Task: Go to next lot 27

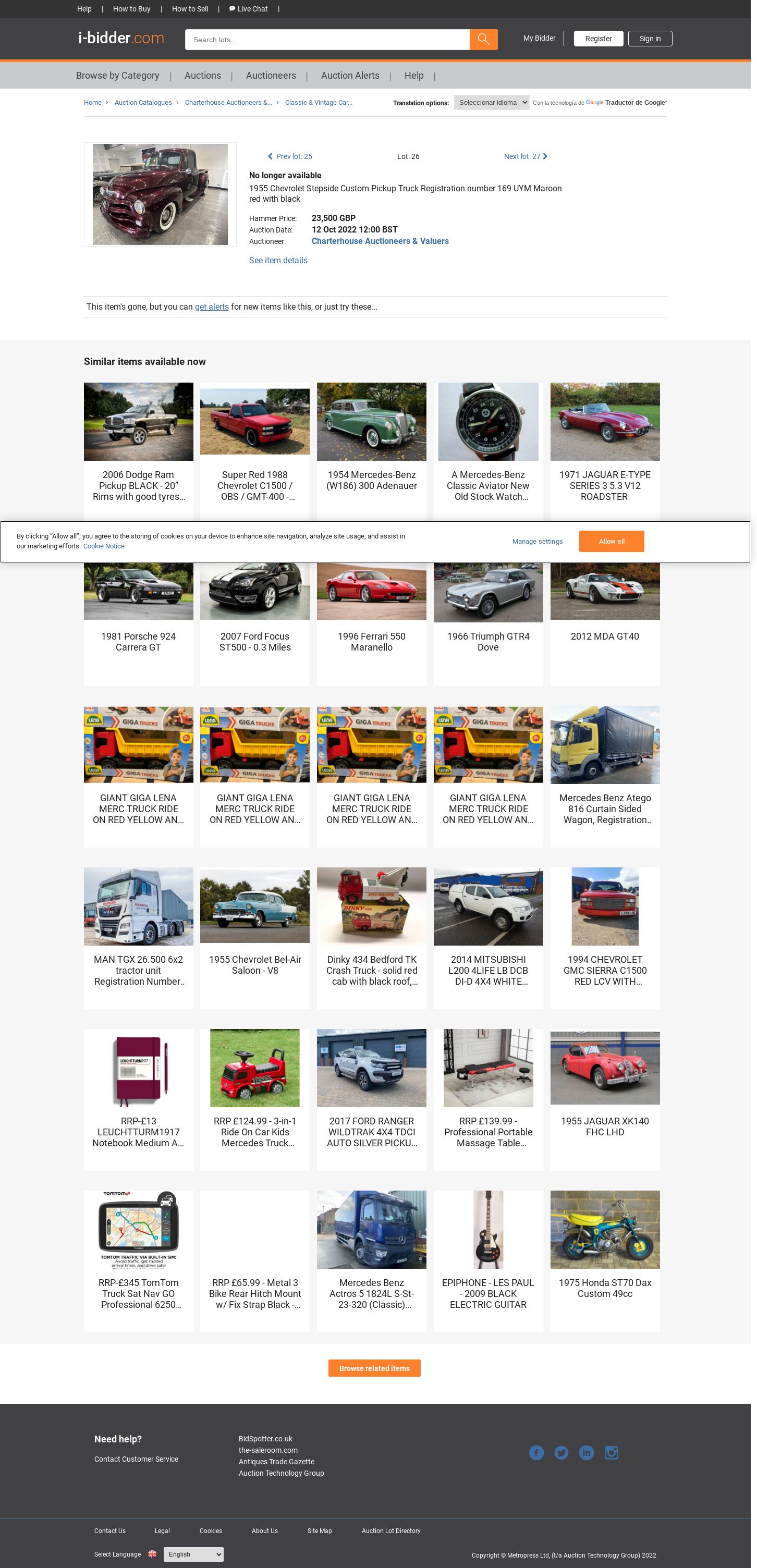Action: point(525,156)
